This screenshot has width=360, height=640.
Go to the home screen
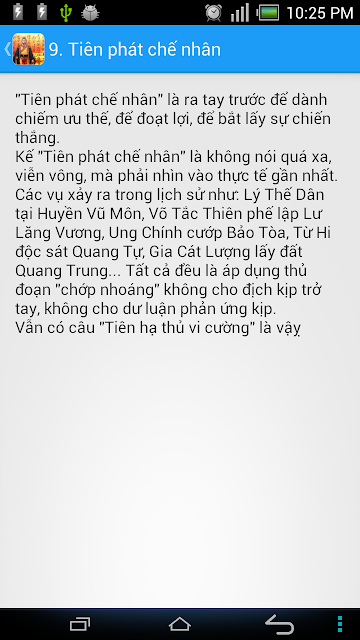[x=180, y=624]
